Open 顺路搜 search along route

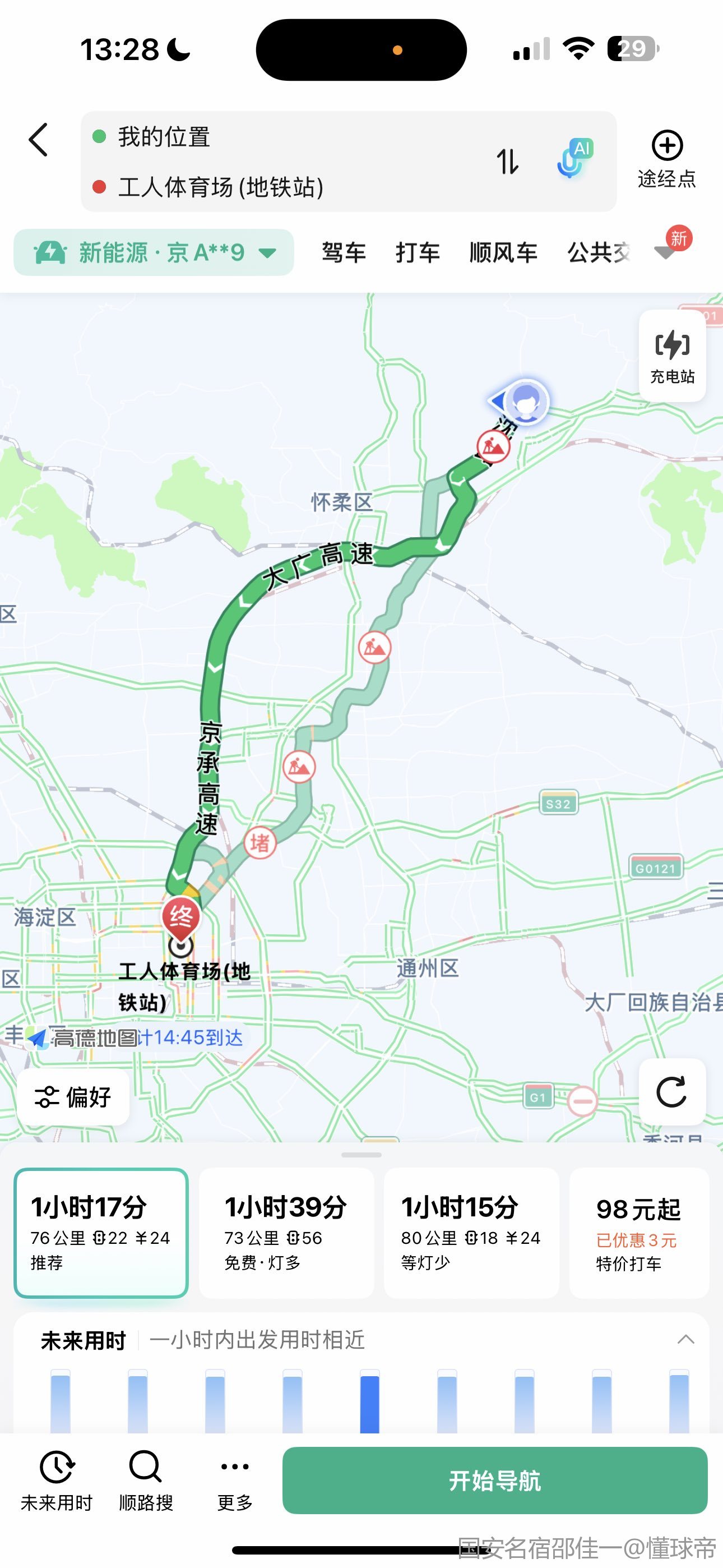coord(146,1481)
